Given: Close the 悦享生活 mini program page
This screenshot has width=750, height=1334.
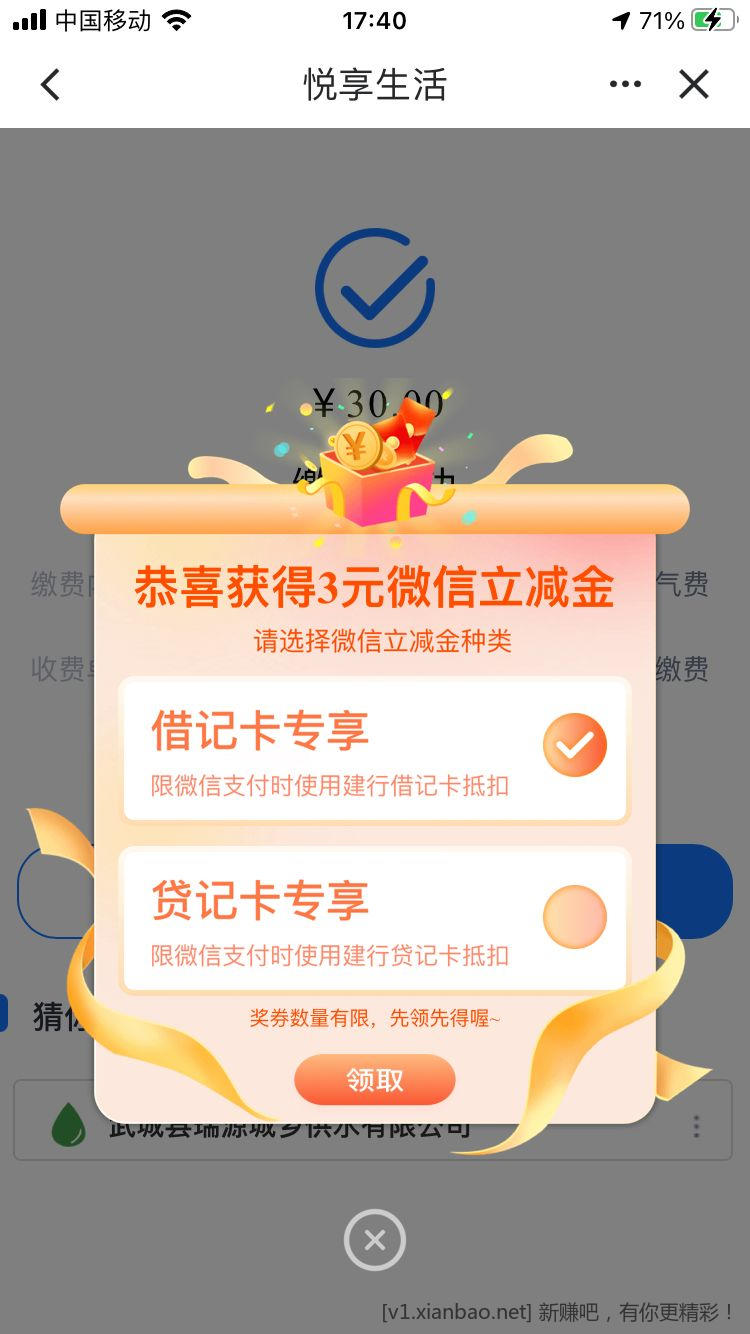Looking at the screenshot, I should 693,85.
